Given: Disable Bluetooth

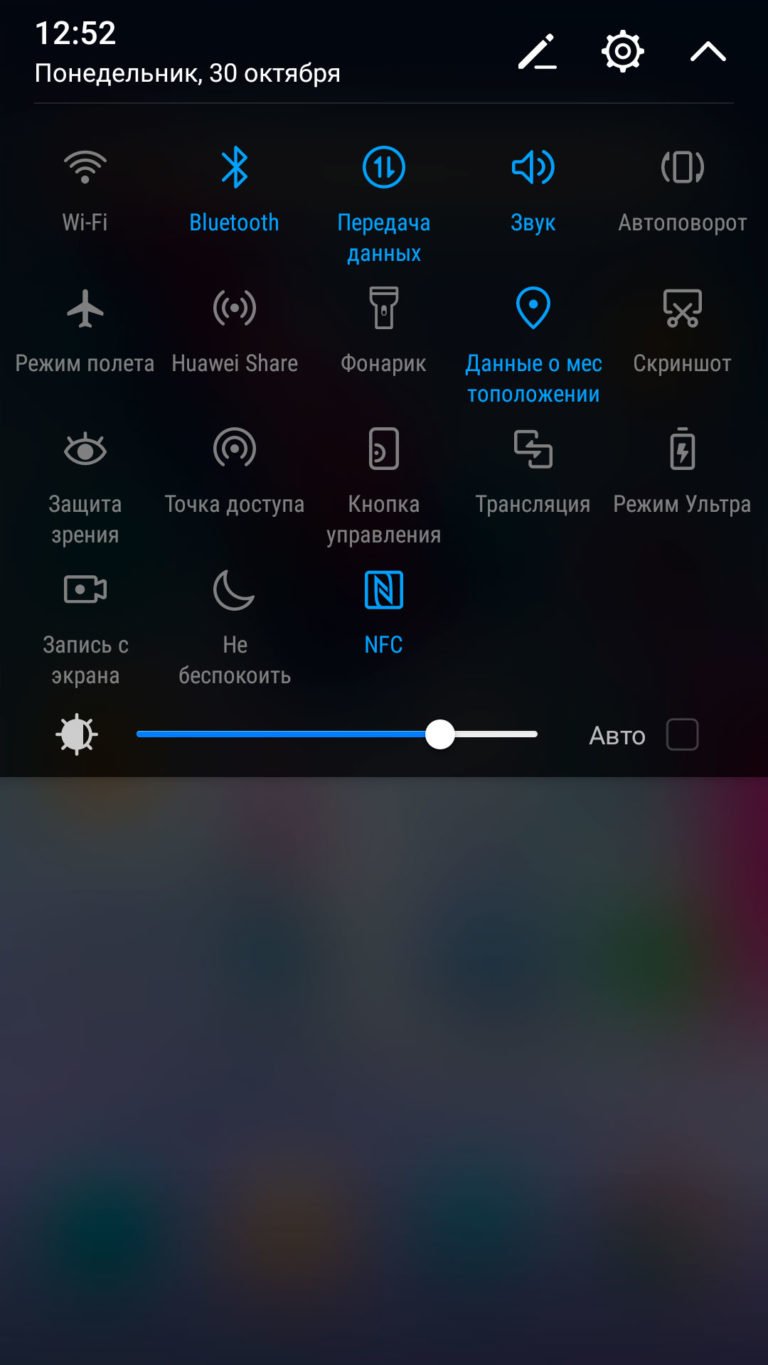Looking at the screenshot, I should click(234, 167).
